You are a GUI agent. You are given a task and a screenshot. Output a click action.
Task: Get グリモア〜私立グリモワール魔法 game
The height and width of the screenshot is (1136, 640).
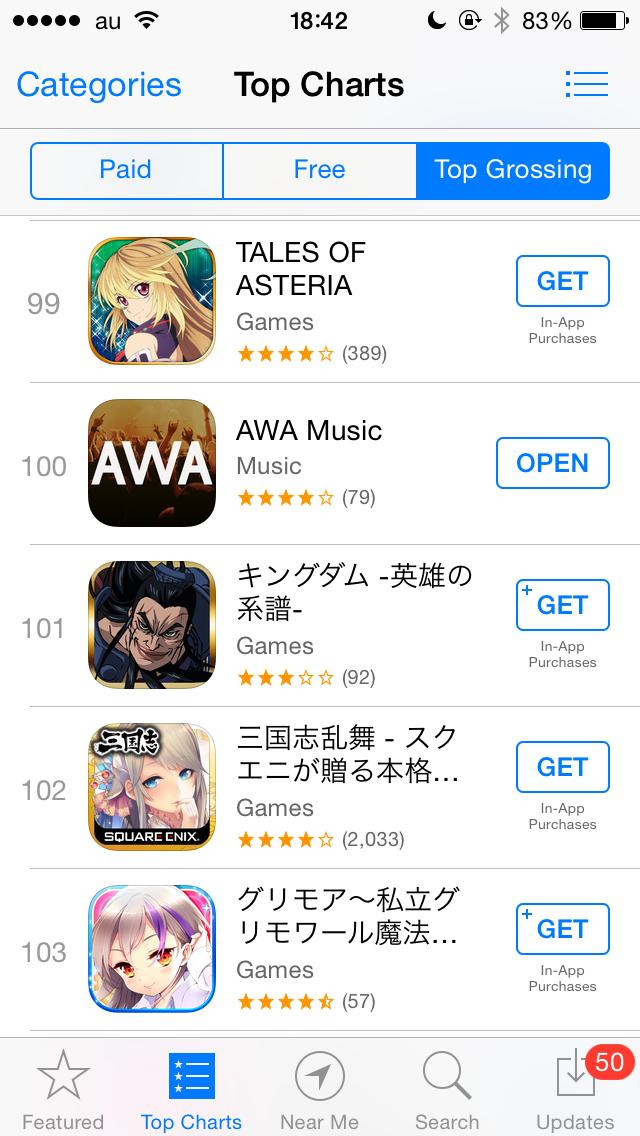point(562,929)
